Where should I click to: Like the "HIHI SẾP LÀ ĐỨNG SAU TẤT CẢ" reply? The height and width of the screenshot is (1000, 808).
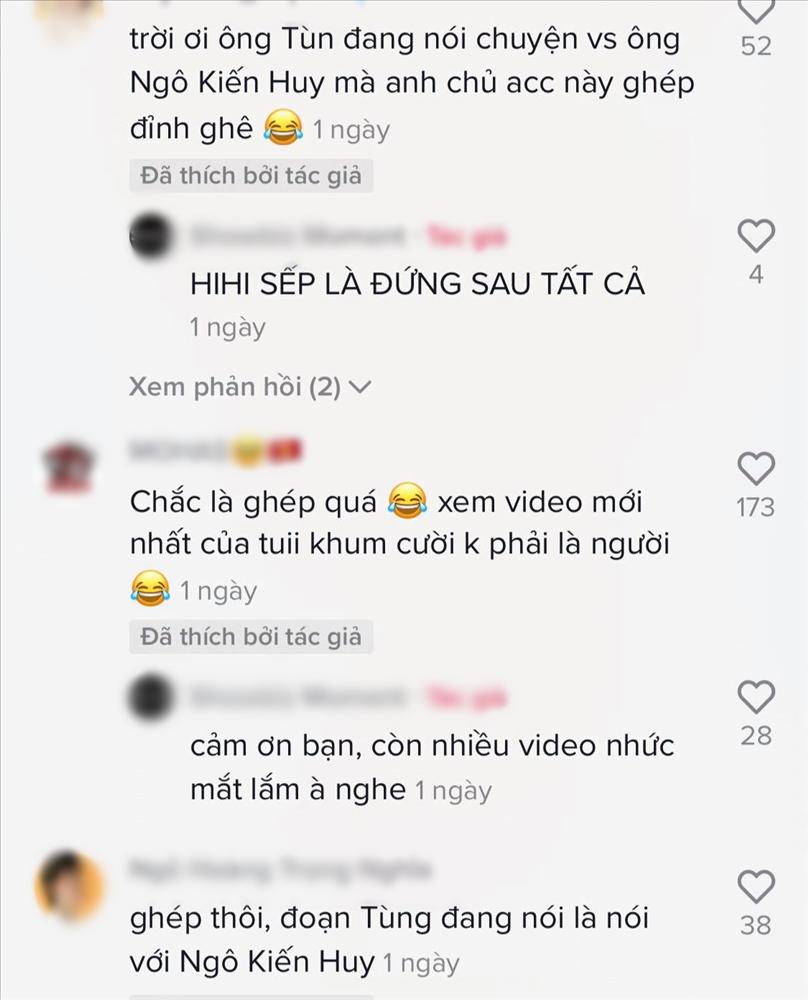[x=756, y=236]
